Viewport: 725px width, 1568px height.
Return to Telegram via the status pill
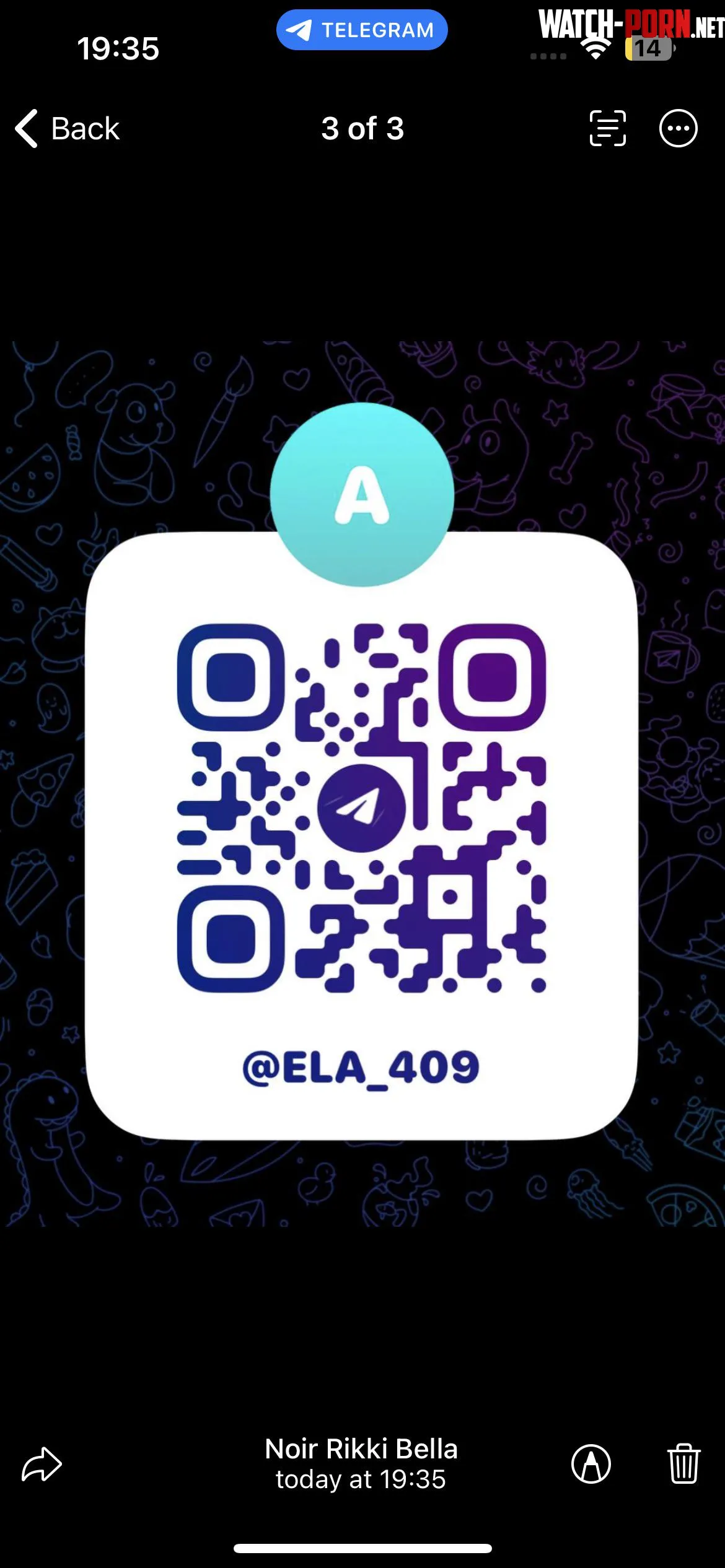[362, 30]
